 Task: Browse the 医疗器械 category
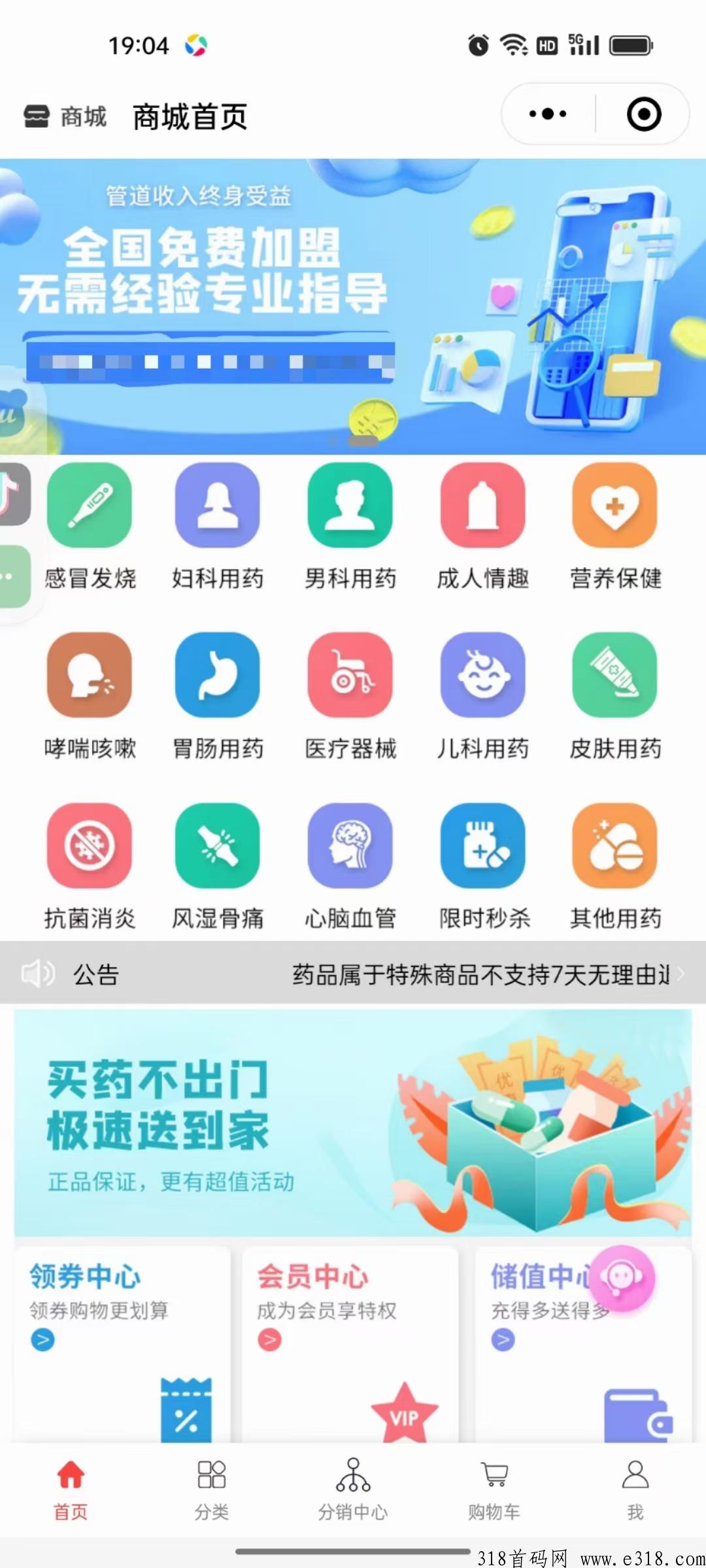point(350,697)
